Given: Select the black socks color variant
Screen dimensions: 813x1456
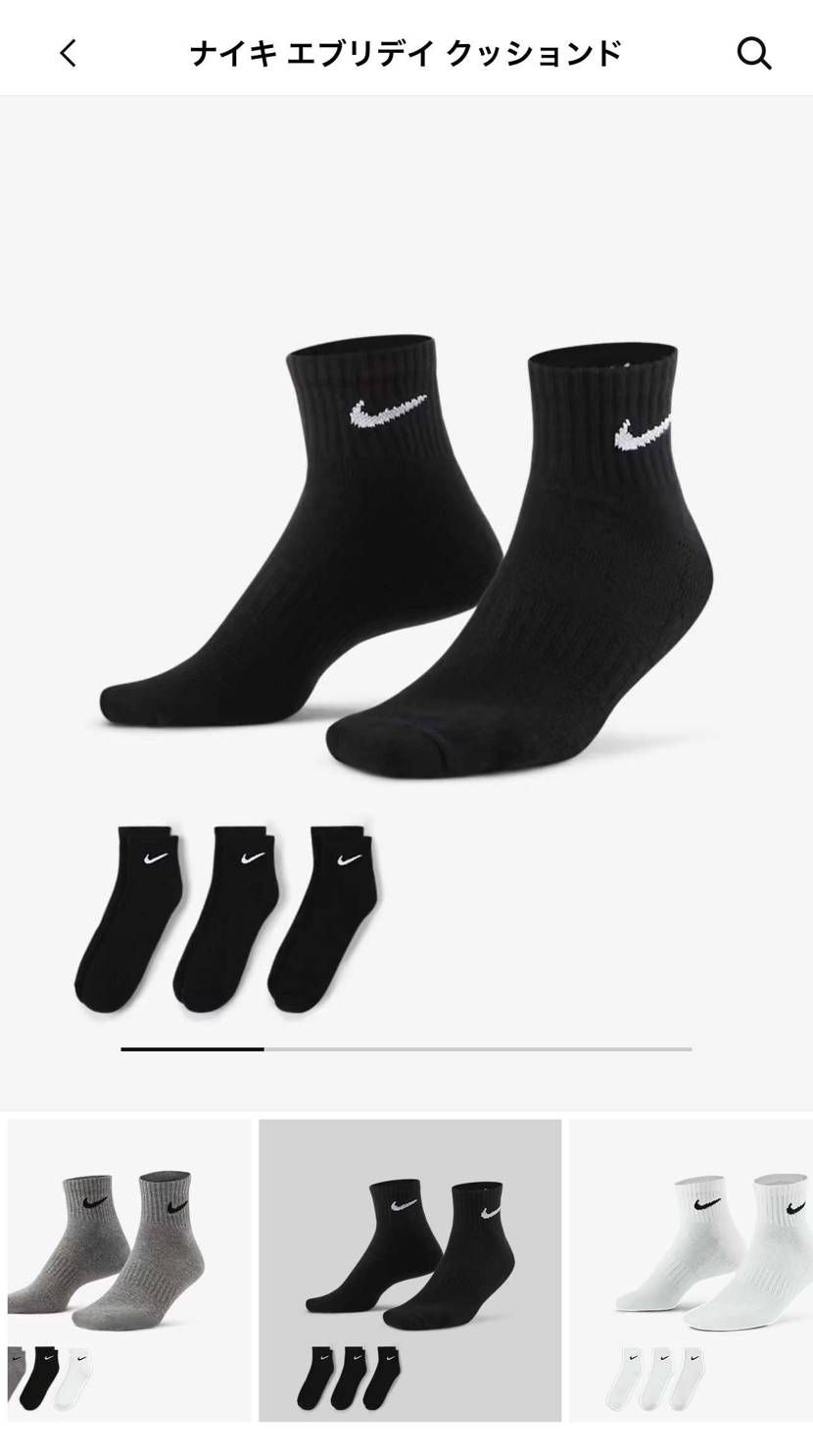Looking at the screenshot, I should [x=409, y=1270].
